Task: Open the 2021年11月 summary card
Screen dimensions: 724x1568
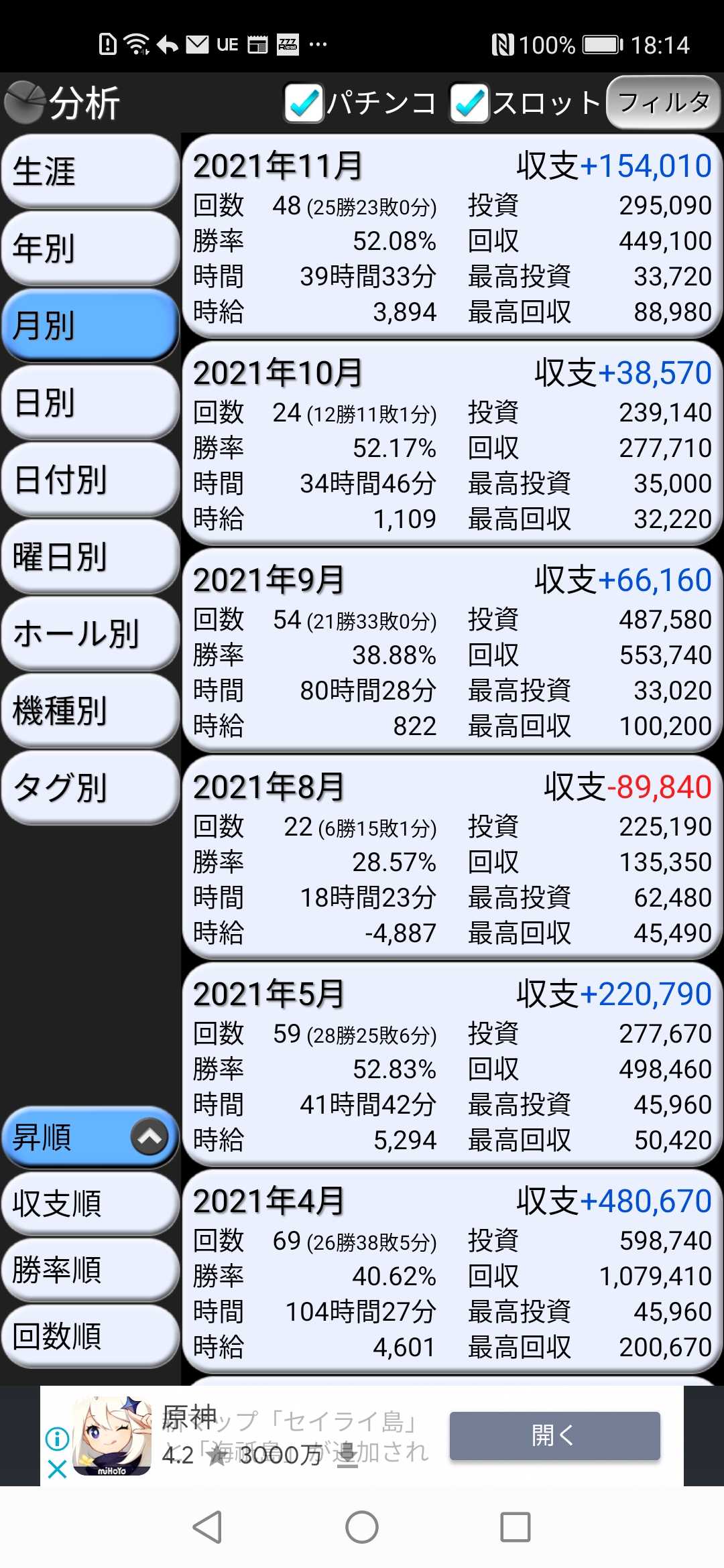Action: (x=452, y=237)
